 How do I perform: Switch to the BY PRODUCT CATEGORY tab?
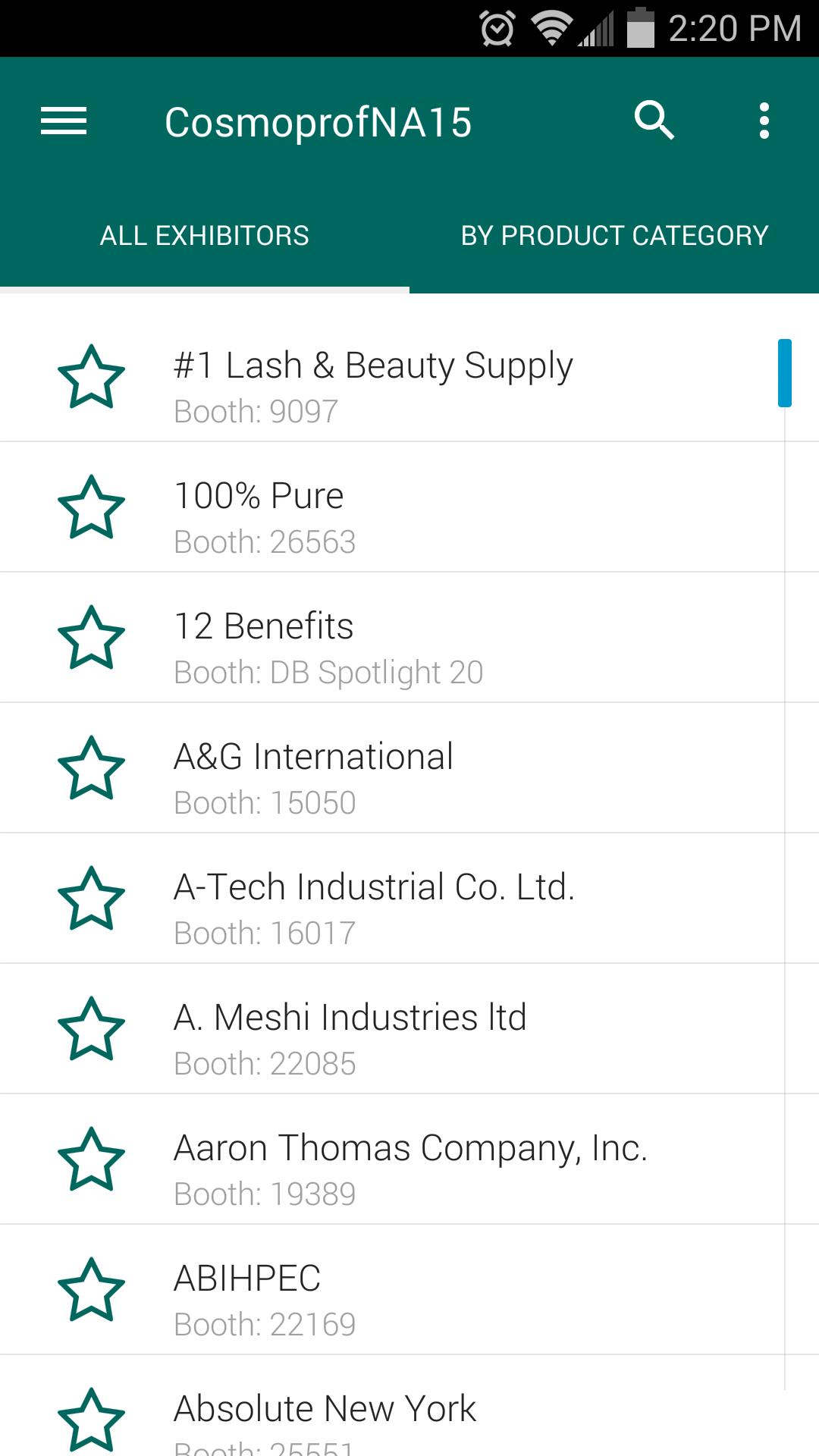pos(614,235)
